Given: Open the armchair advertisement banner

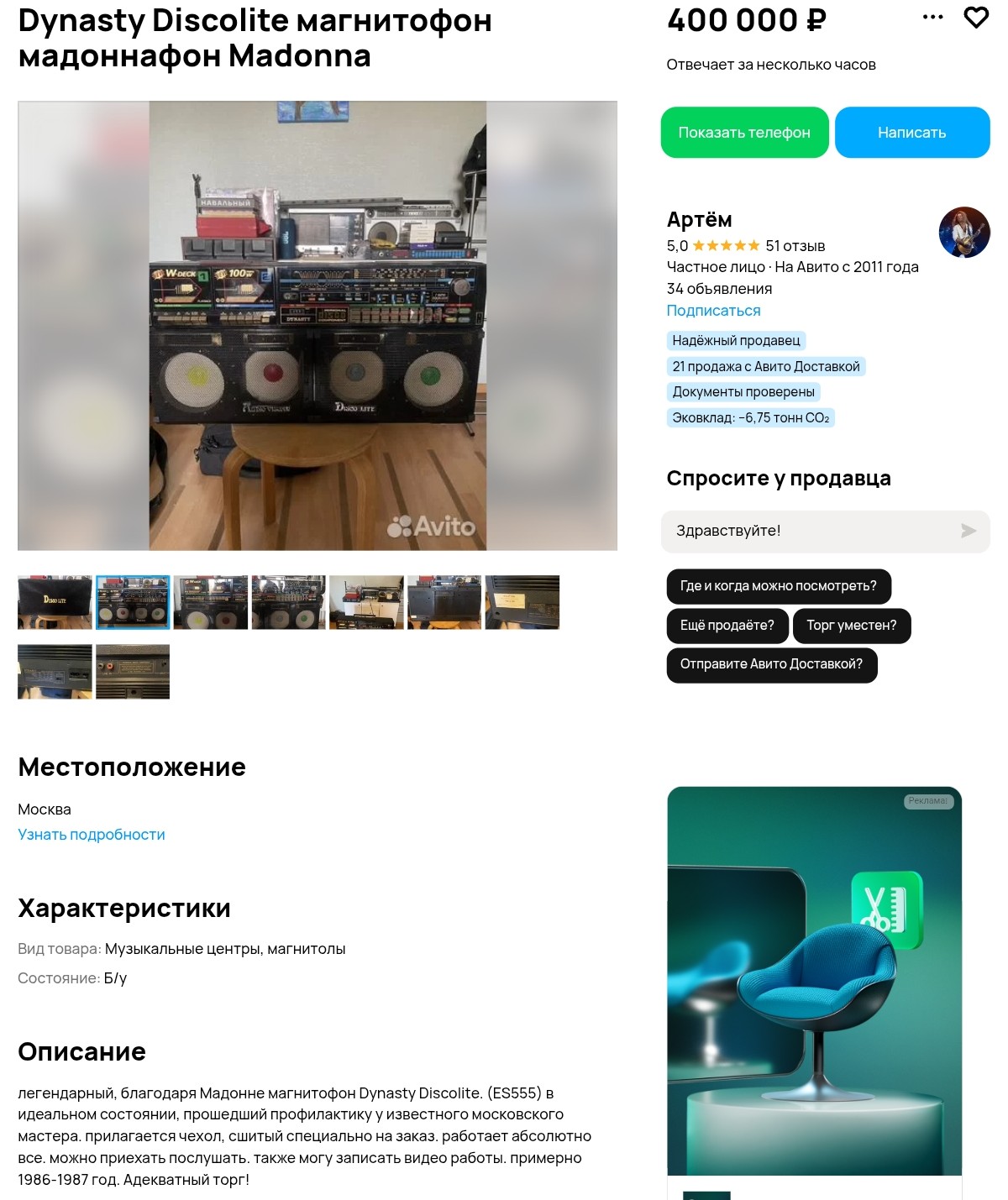Looking at the screenshot, I should (814, 983).
